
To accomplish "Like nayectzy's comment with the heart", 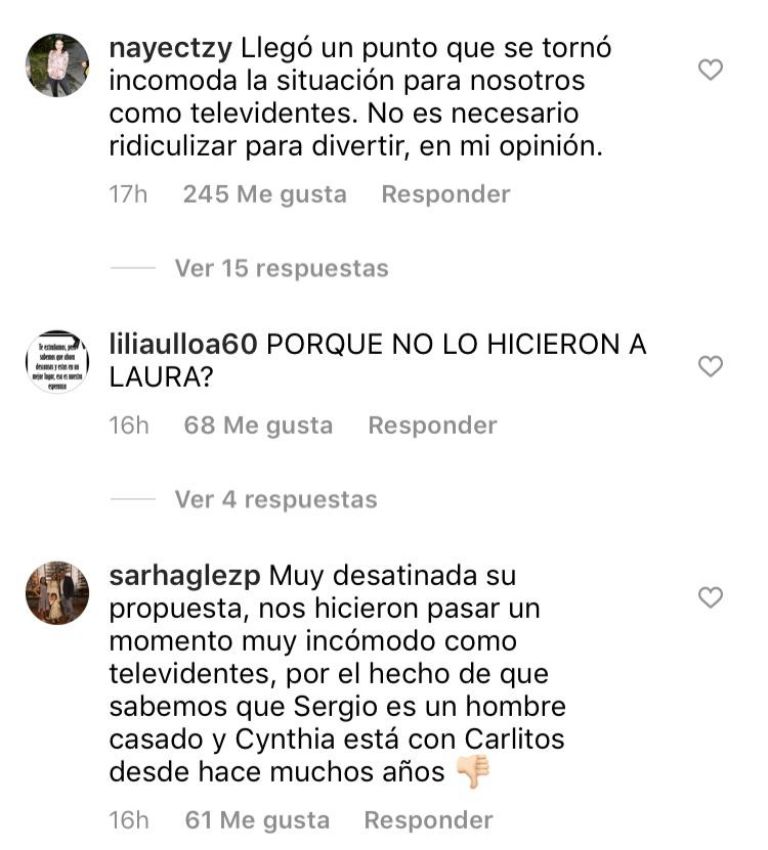I will coord(709,70).
